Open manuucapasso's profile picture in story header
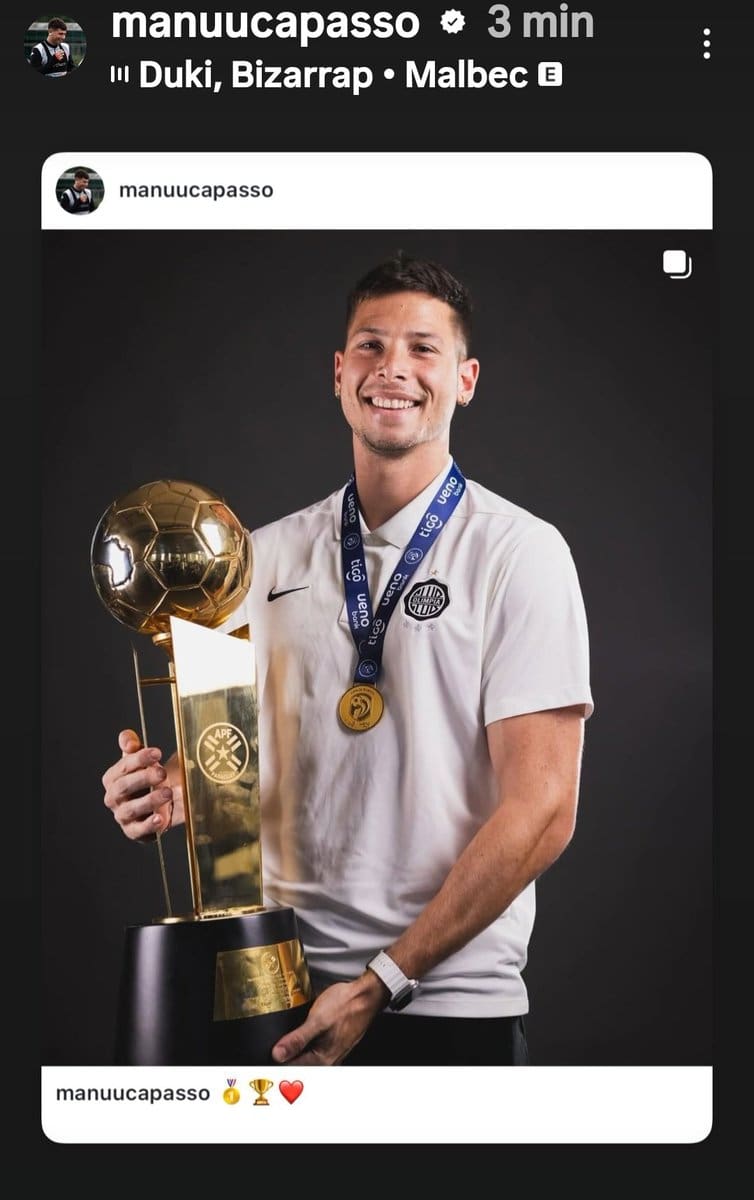 click(x=54, y=46)
